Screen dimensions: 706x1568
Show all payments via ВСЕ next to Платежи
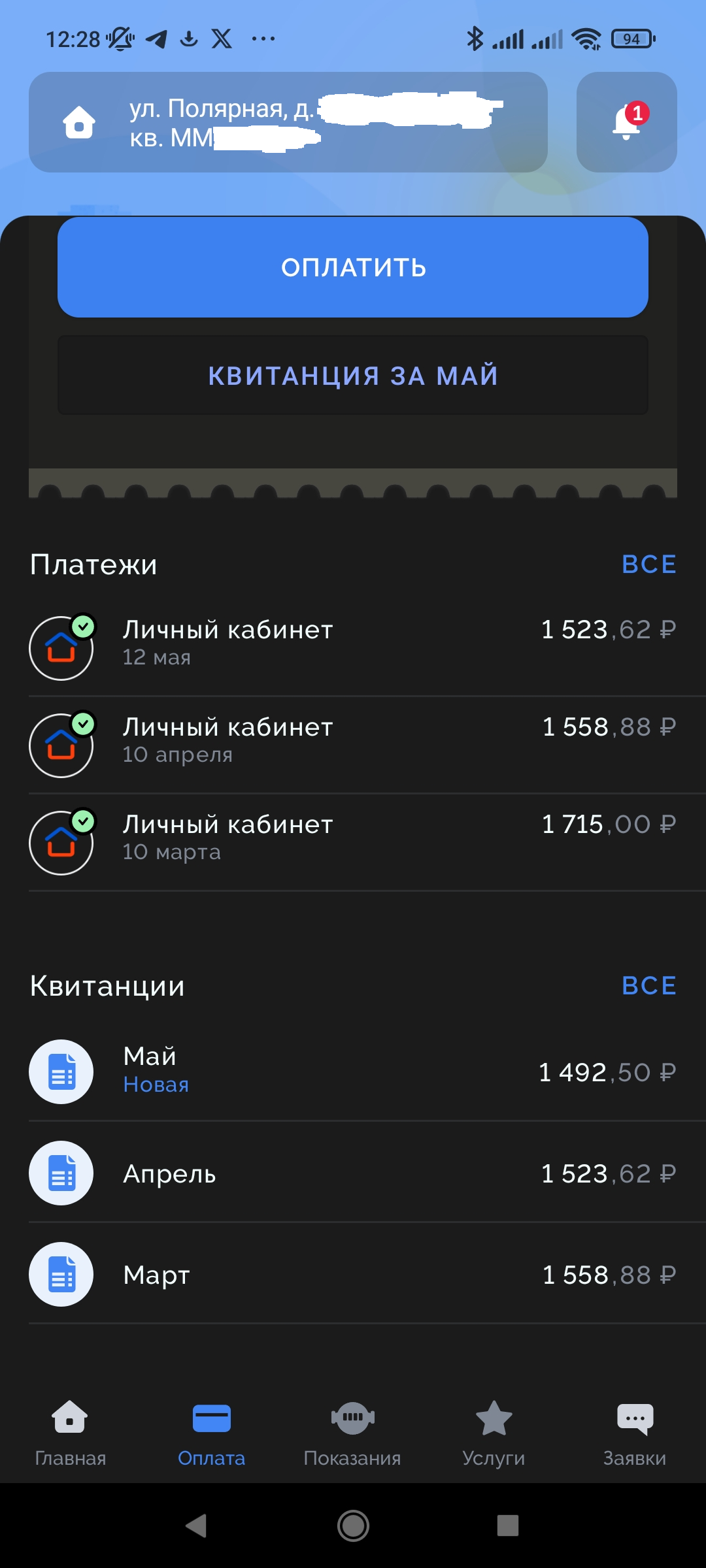648,564
